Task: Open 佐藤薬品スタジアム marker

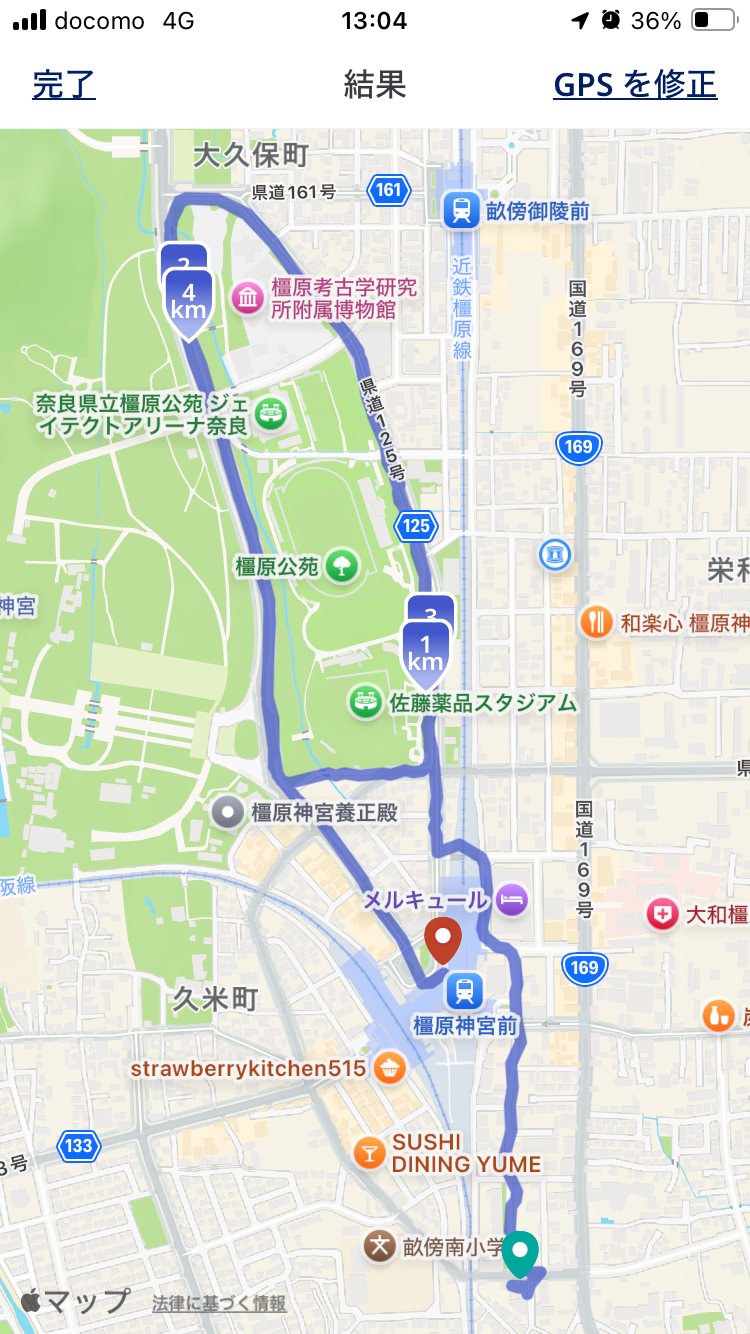Action: pos(365,702)
